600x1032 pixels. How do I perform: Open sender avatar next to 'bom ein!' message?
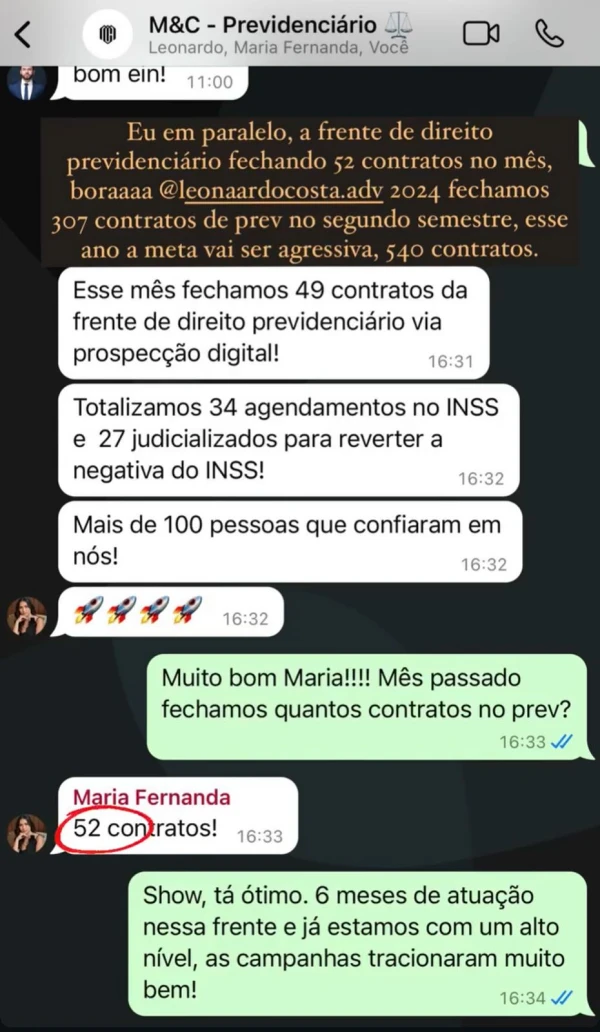26,83
